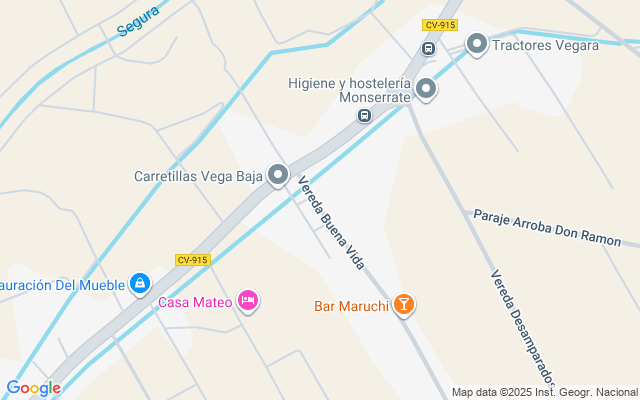The height and width of the screenshot is (400, 640).
Task: Select the Higiene y hostelería Monserrate pin
Action: pyautogui.click(x=427, y=90)
